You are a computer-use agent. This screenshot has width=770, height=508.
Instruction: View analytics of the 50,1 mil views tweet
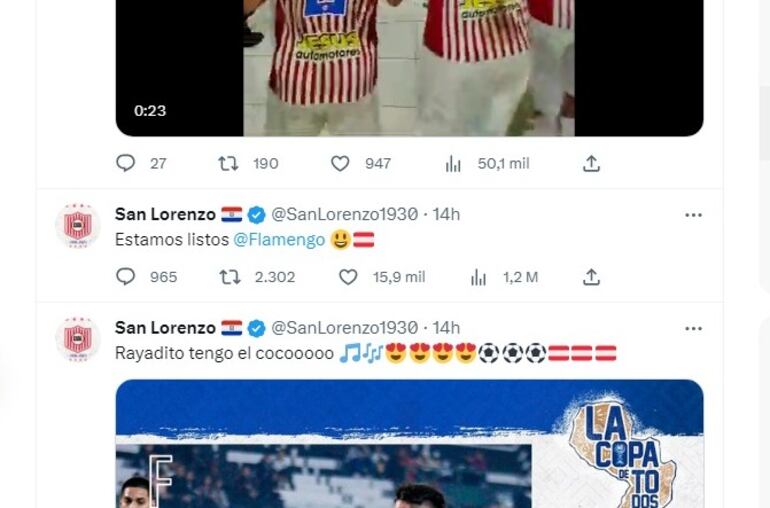453,163
